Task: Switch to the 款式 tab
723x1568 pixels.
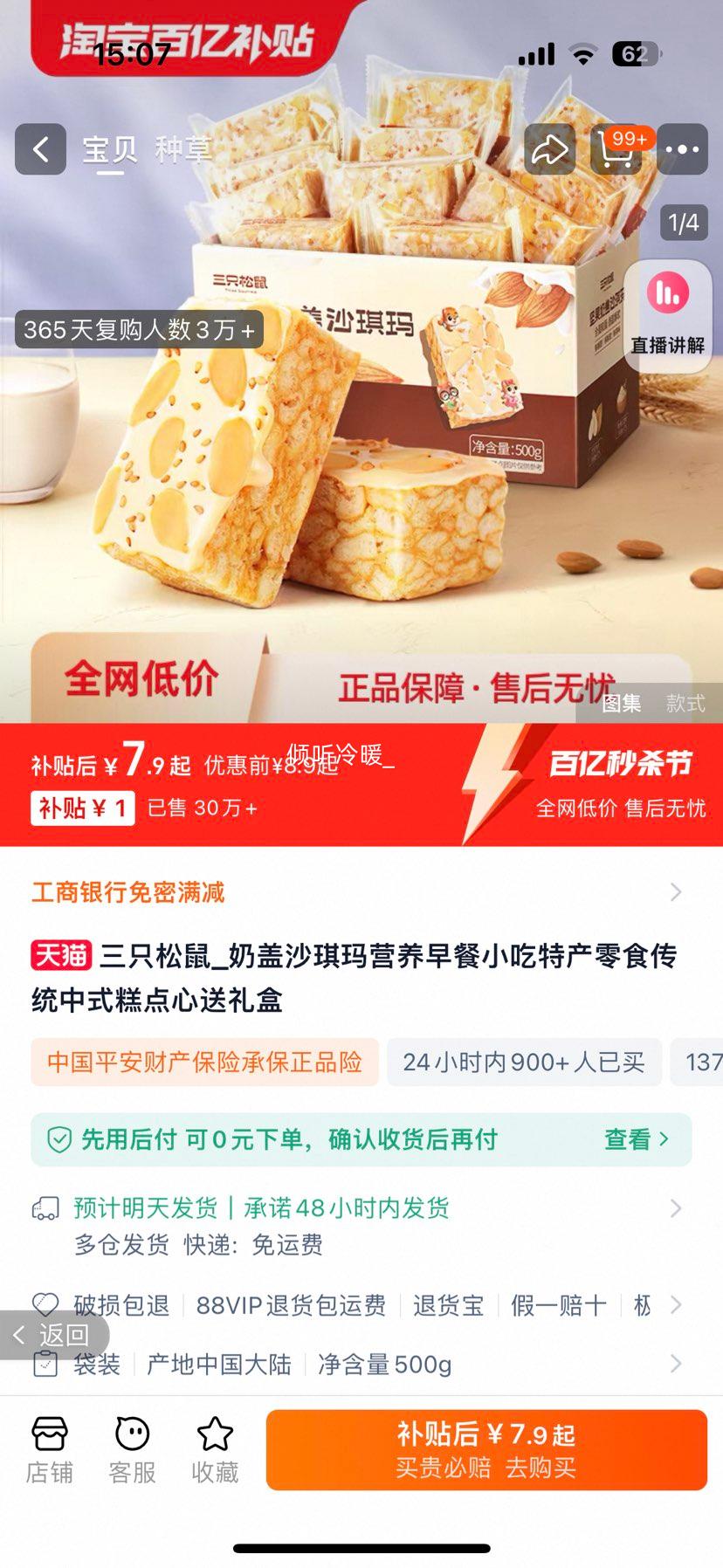Action: point(682,704)
